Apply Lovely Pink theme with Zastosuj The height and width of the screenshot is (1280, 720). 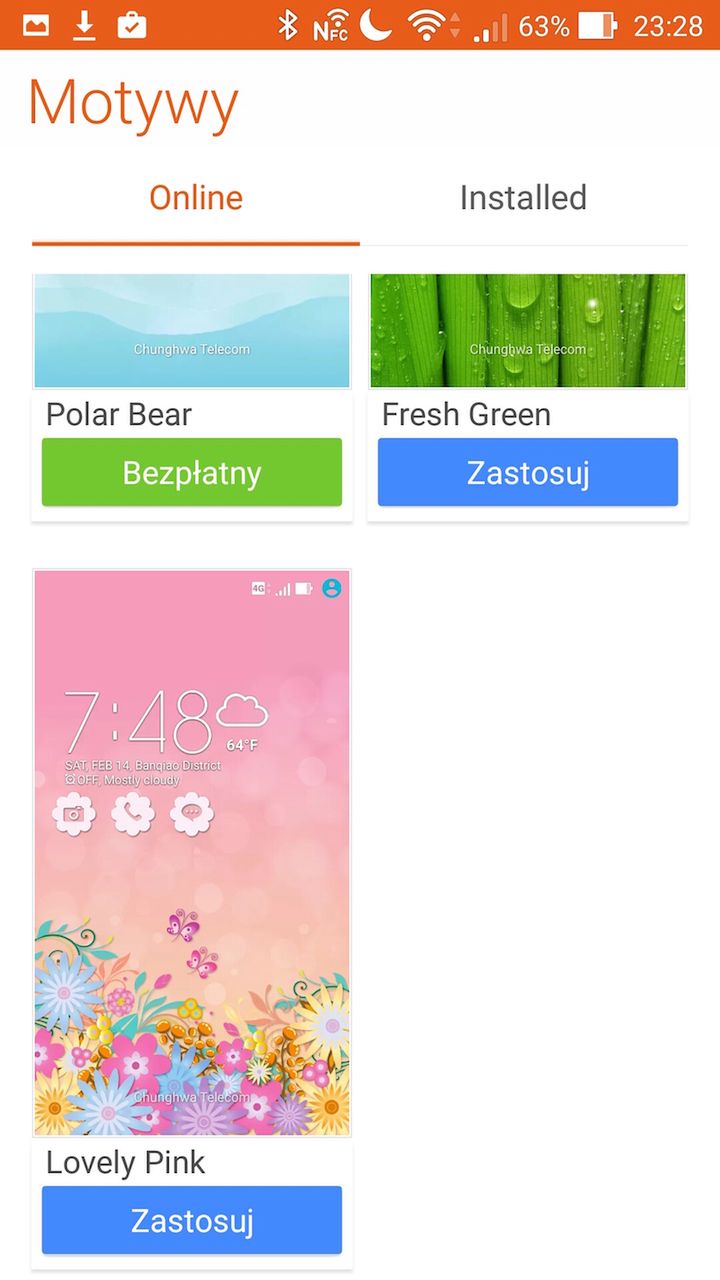pos(192,1220)
